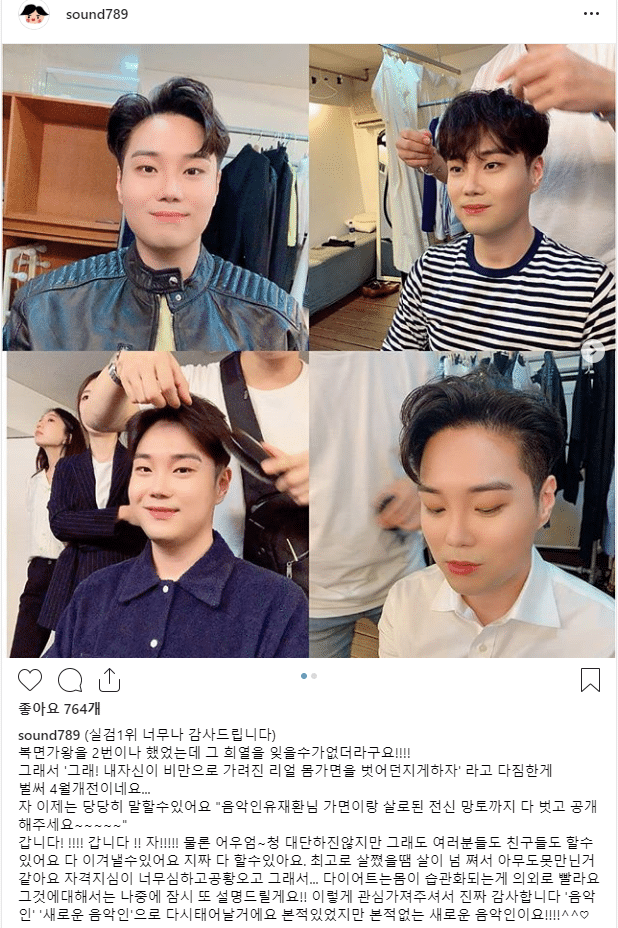Viewport: 618px width, 928px height.
Task: Go to the next photo with the arrow
Action: point(592,351)
